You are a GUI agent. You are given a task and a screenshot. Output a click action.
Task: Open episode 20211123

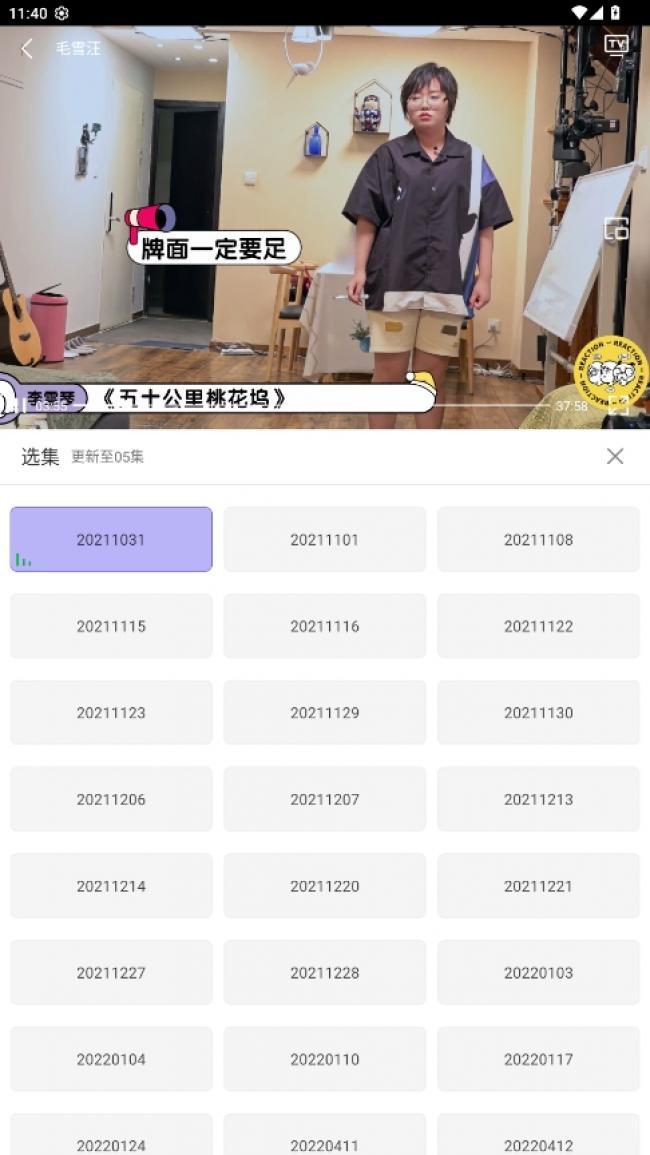[111, 712]
